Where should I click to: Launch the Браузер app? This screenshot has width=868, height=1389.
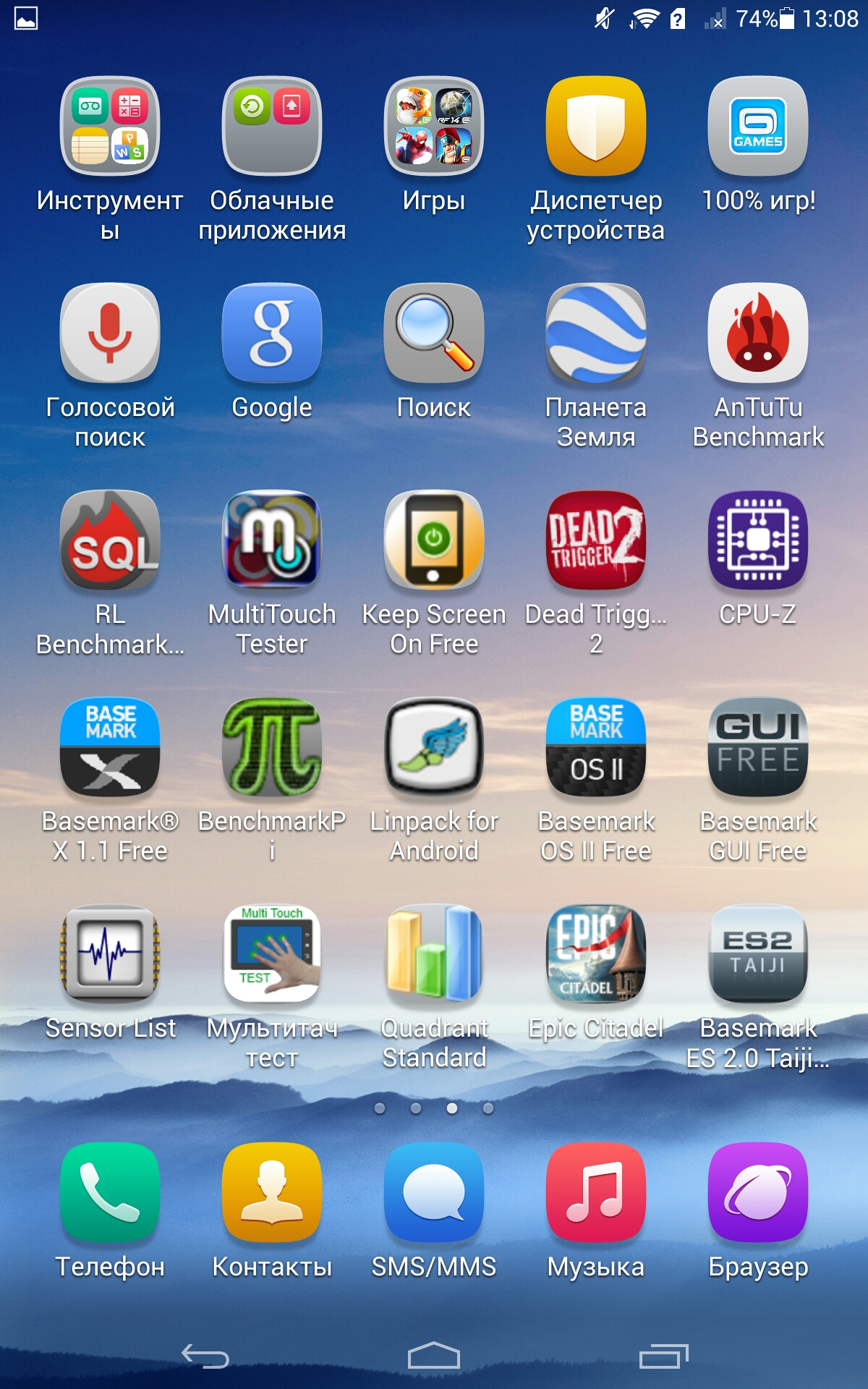pos(758,1194)
